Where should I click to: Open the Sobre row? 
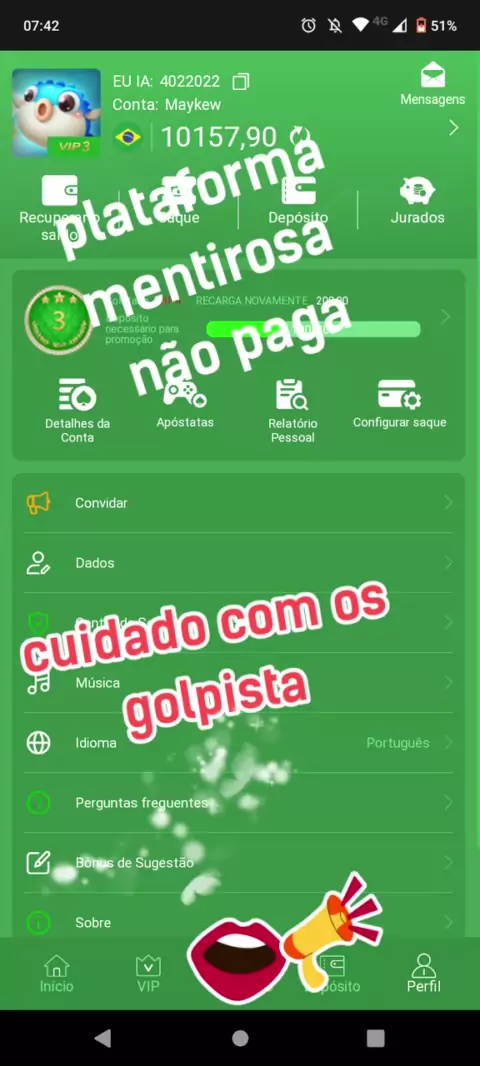pyautogui.click(x=239, y=923)
